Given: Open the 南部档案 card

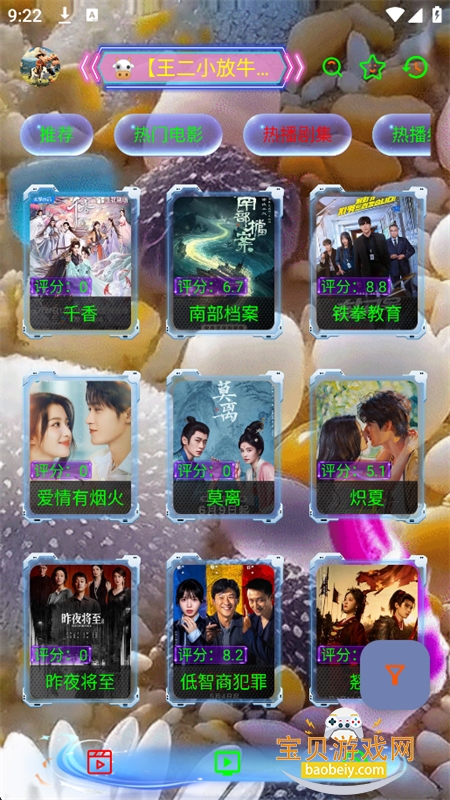Looking at the screenshot, I should tap(224, 261).
